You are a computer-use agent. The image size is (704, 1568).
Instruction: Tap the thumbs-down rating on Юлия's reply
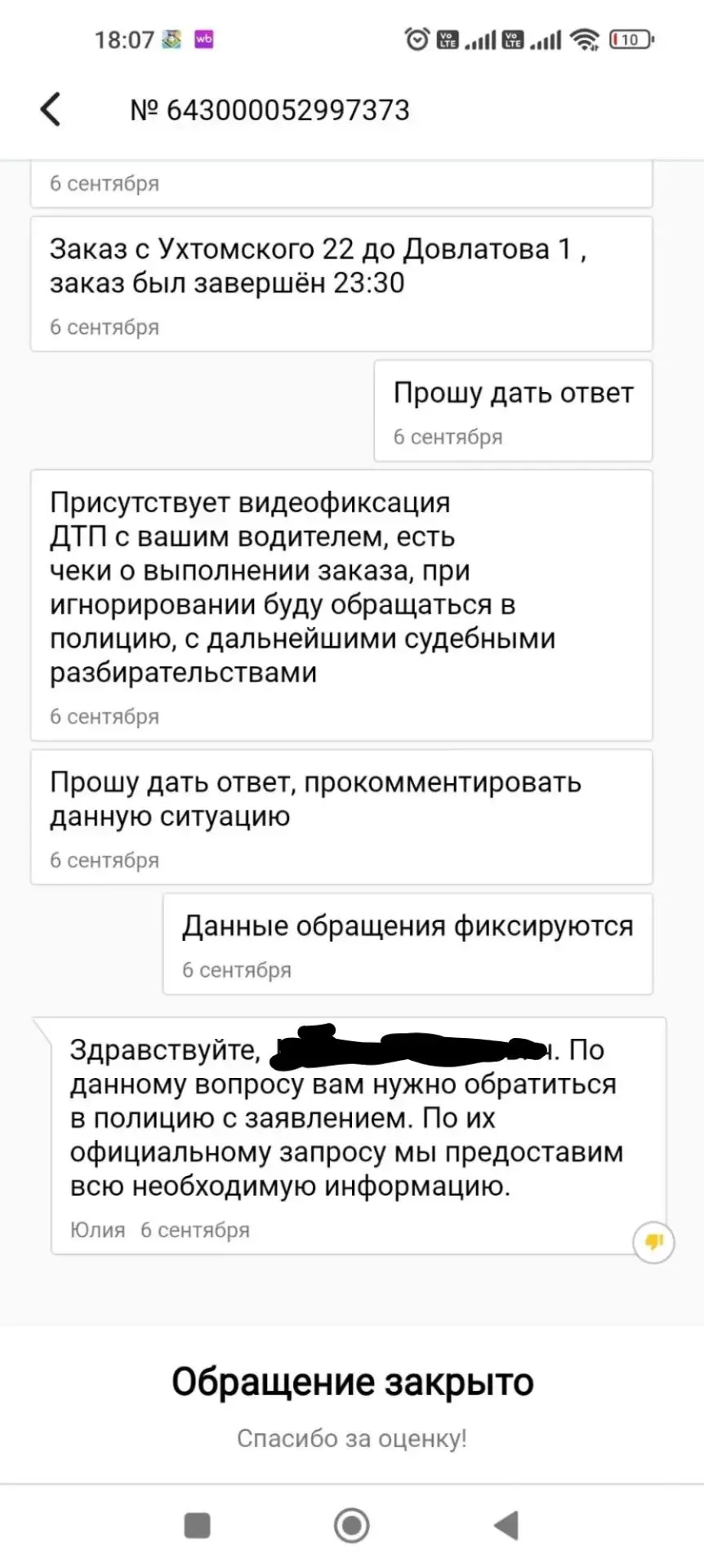coord(654,1242)
